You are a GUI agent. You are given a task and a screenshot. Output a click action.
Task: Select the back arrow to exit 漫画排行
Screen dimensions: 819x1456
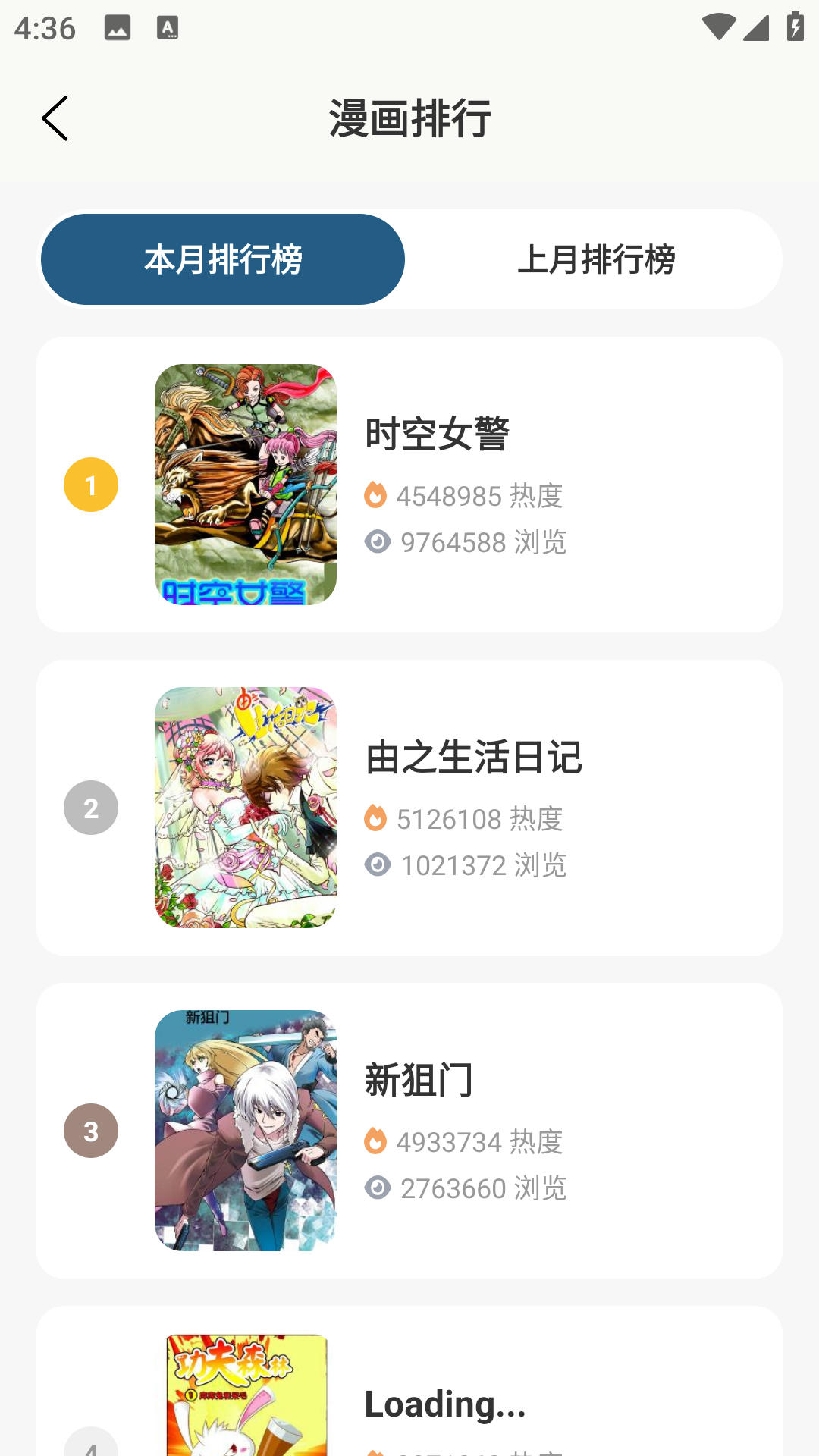pyautogui.click(x=55, y=119)
